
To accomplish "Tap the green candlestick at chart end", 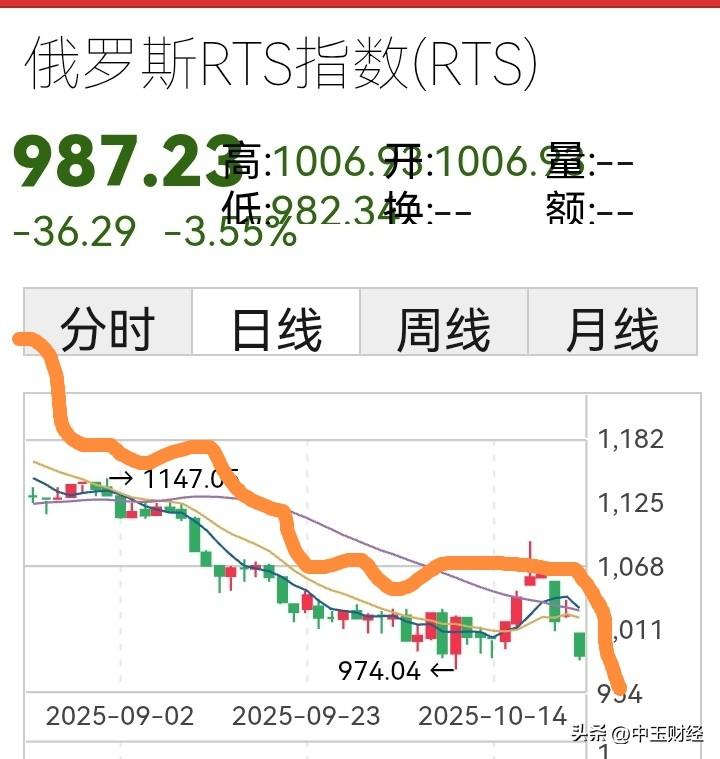I will (580, 645).
